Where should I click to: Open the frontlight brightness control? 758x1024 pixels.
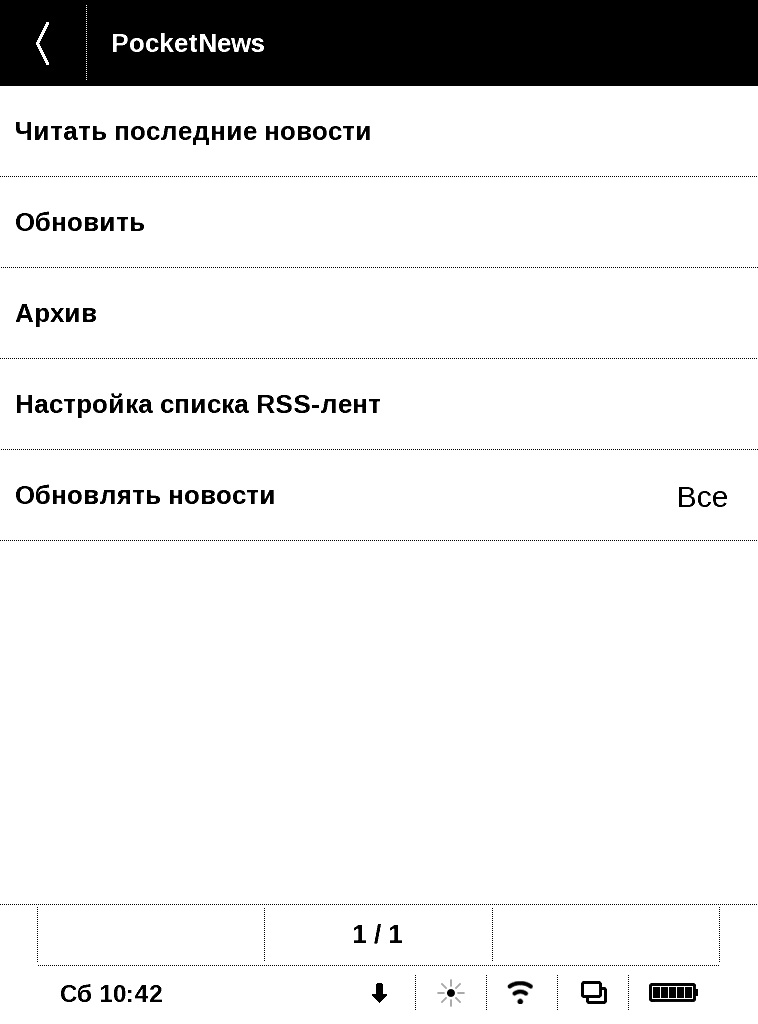(451, 993)
